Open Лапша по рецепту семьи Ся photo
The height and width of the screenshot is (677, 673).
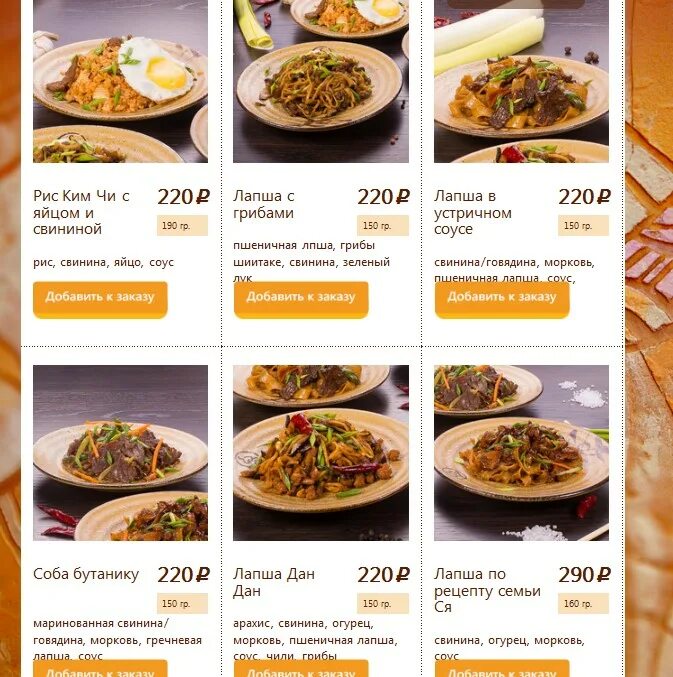coord(521,453)
